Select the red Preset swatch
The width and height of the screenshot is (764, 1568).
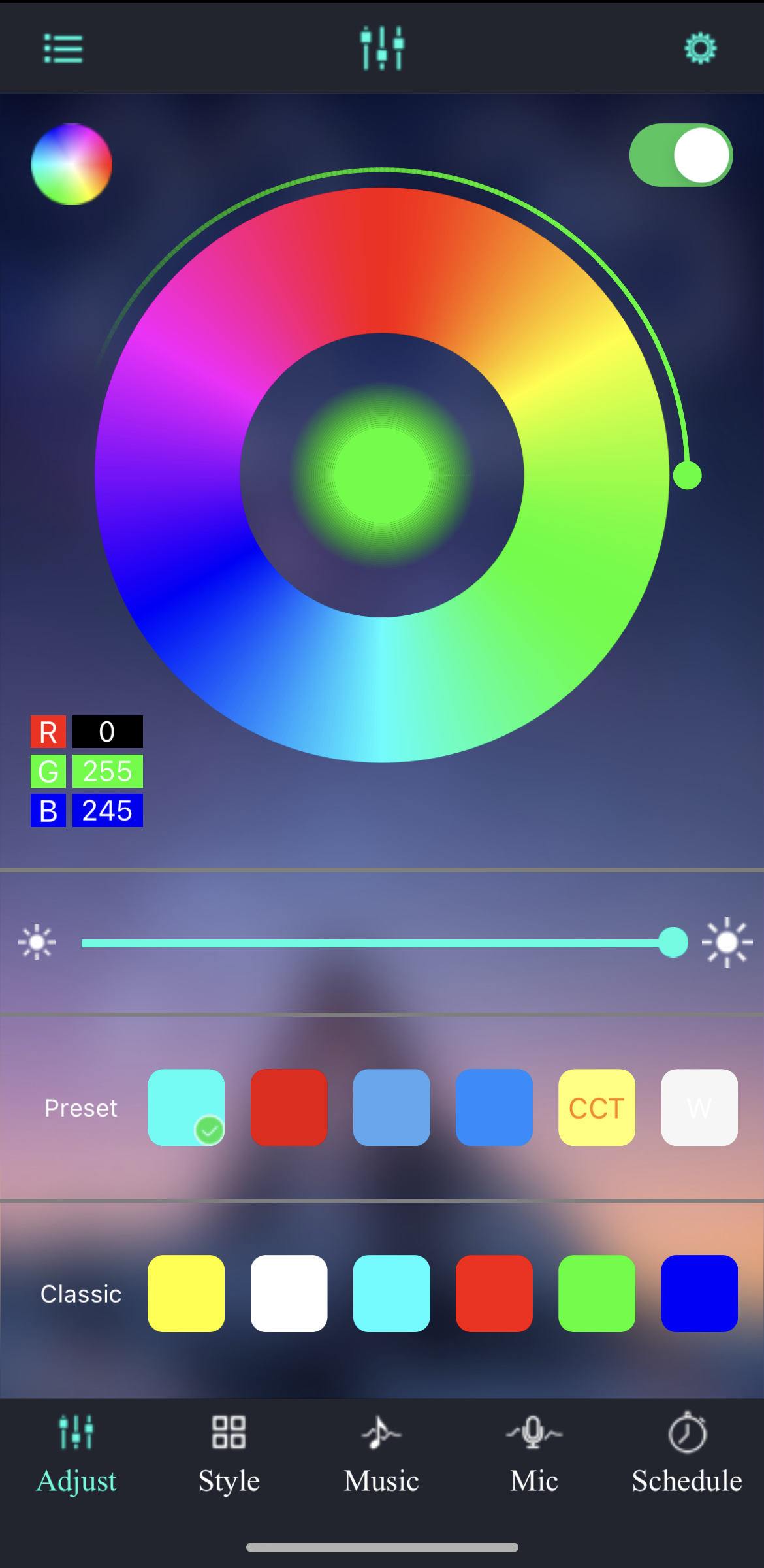pos(289,1107)
